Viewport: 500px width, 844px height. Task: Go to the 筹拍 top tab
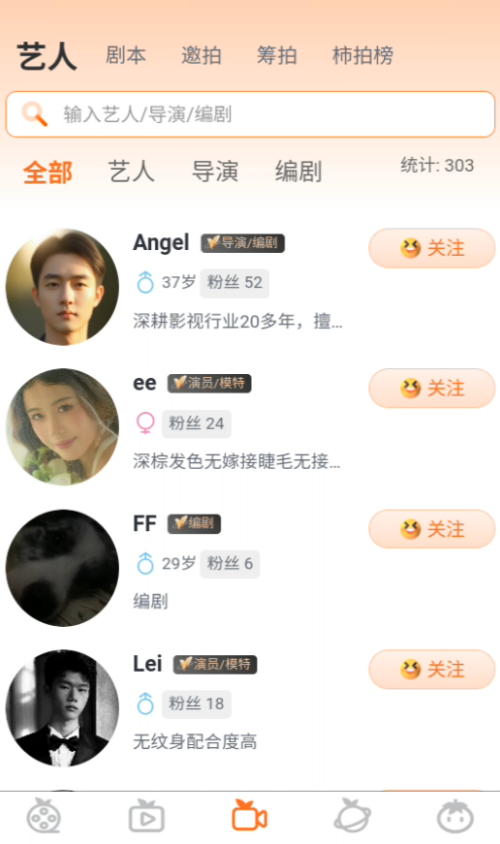(x=277, y=55)
